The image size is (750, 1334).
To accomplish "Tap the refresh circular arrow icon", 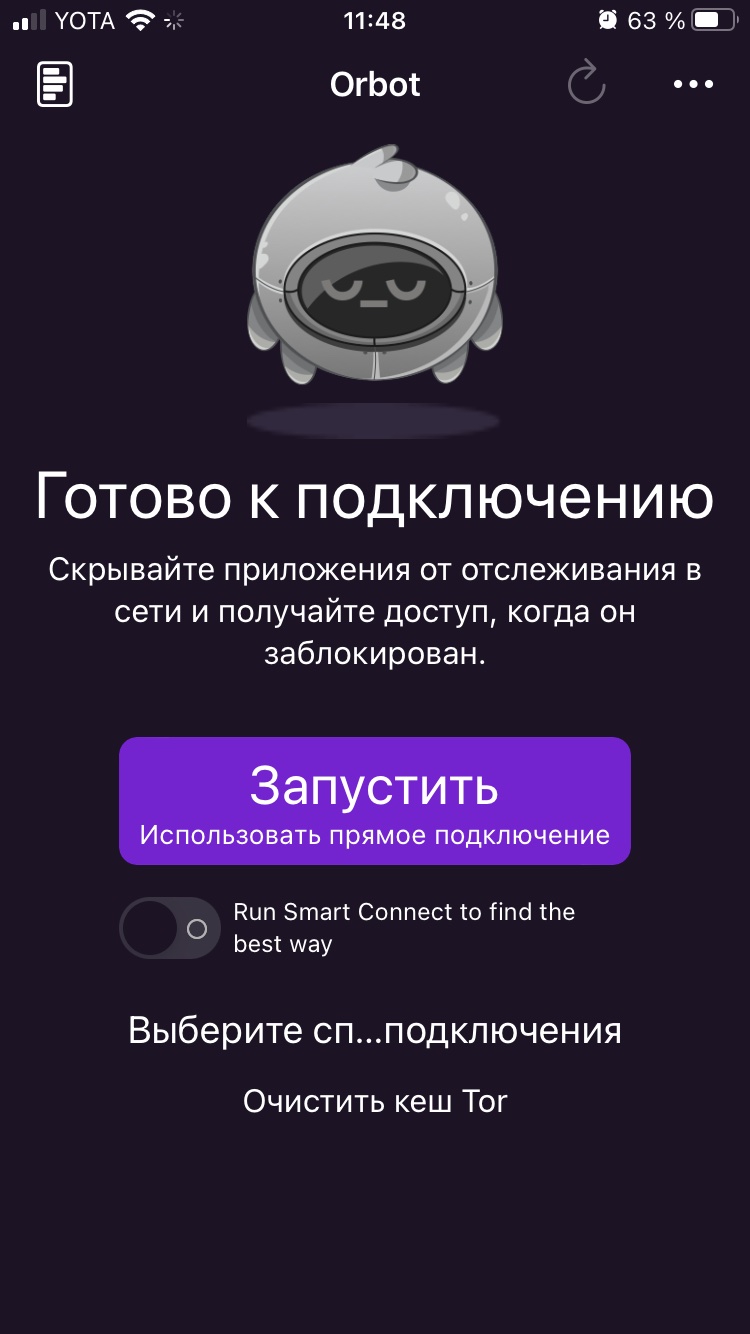I will [x=587, y=83].
